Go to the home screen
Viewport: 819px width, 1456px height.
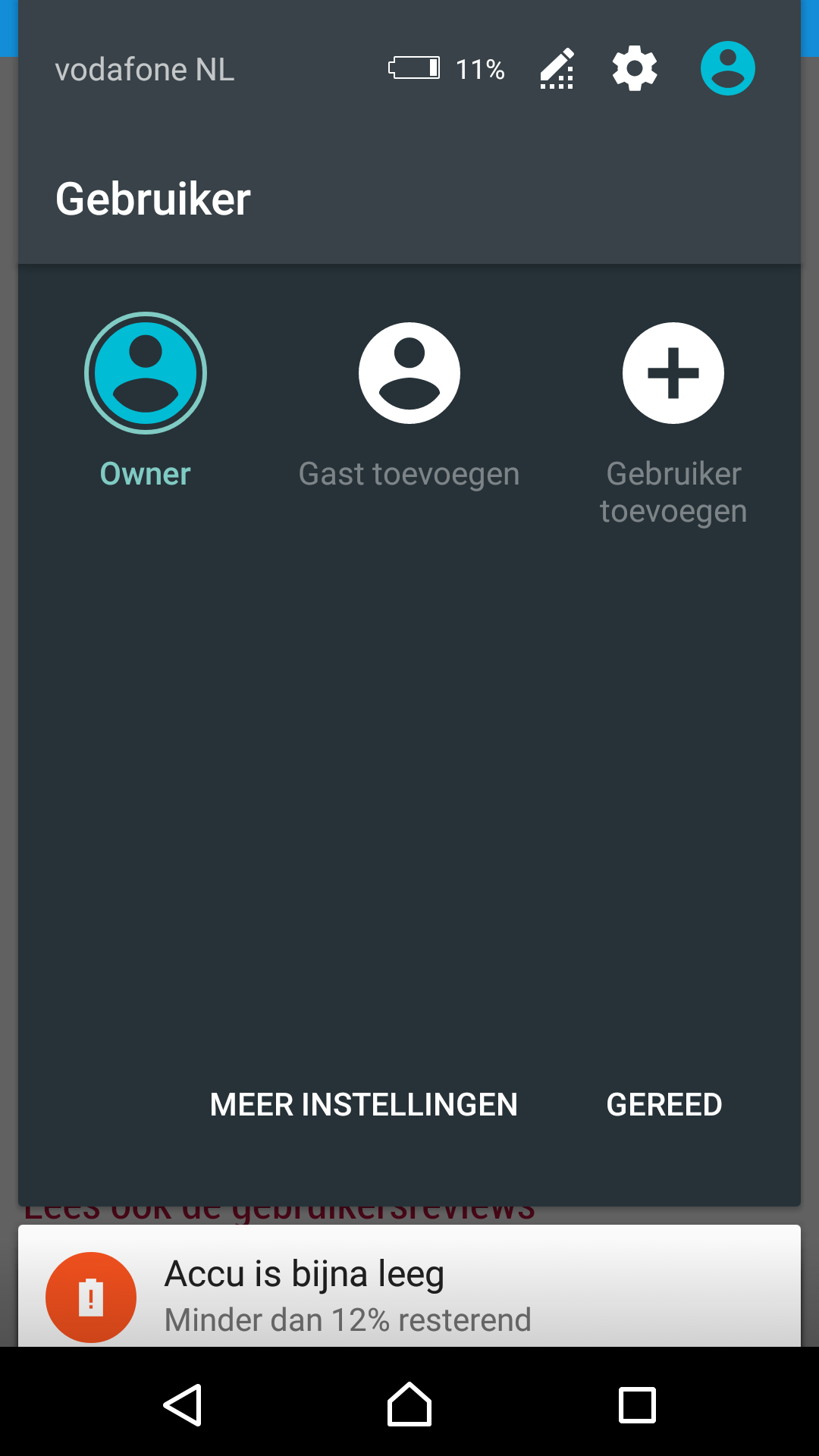pyautogui.click(x=409, y=1404)
